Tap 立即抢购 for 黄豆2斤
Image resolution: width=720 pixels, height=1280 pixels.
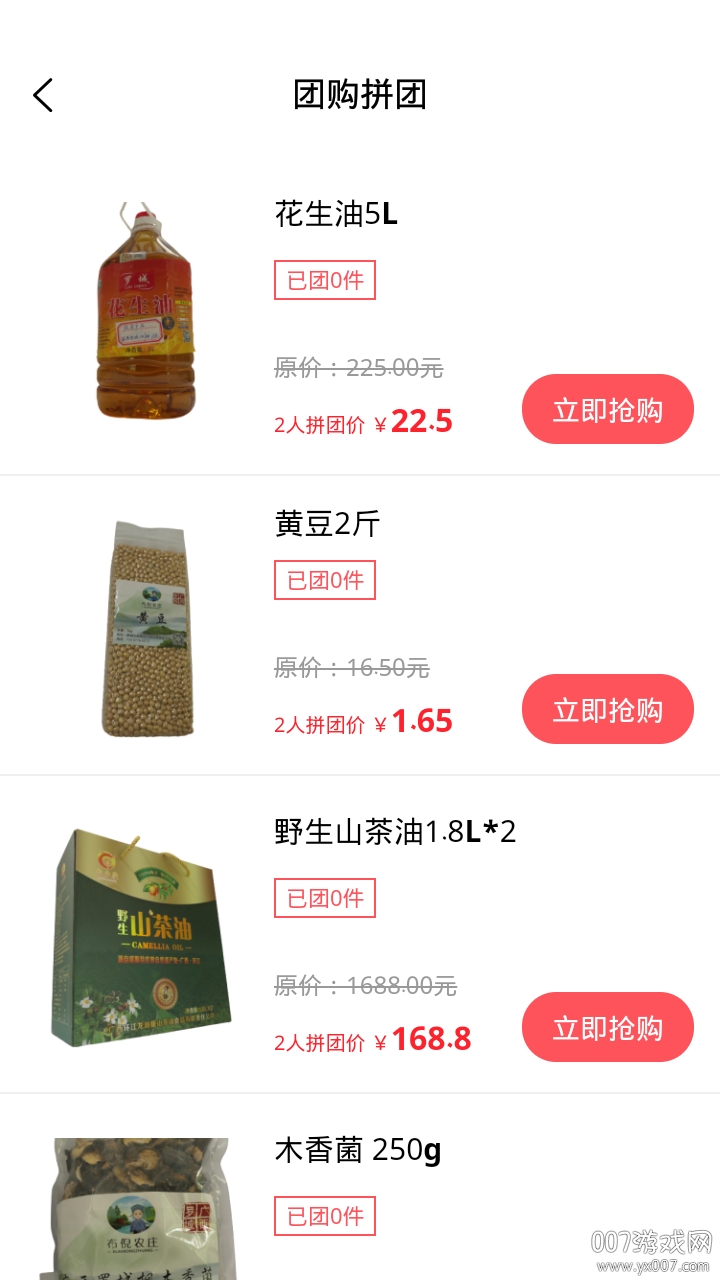click(607, 709)
